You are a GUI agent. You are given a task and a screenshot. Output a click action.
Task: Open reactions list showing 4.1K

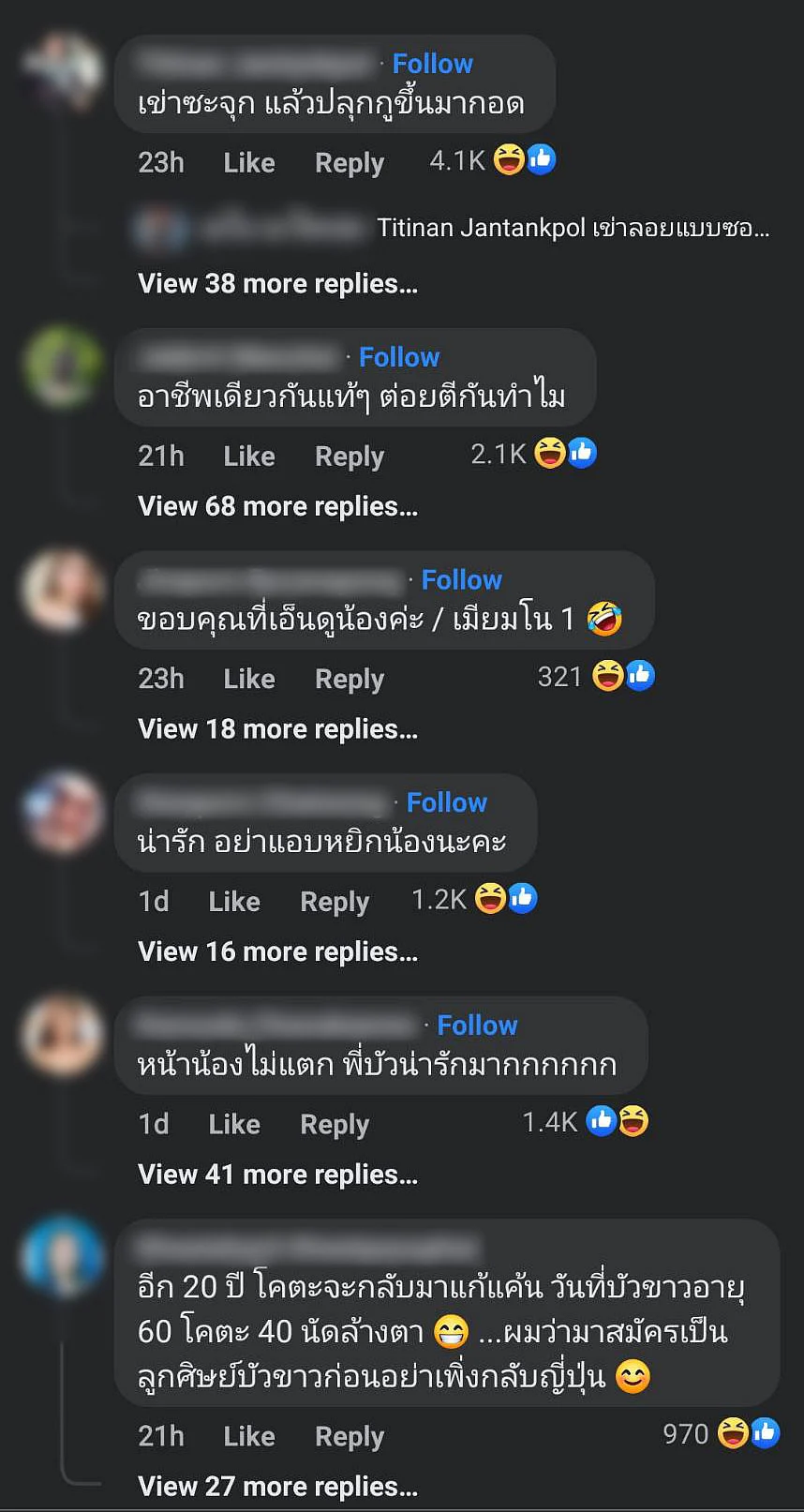[x=492, y=160]
